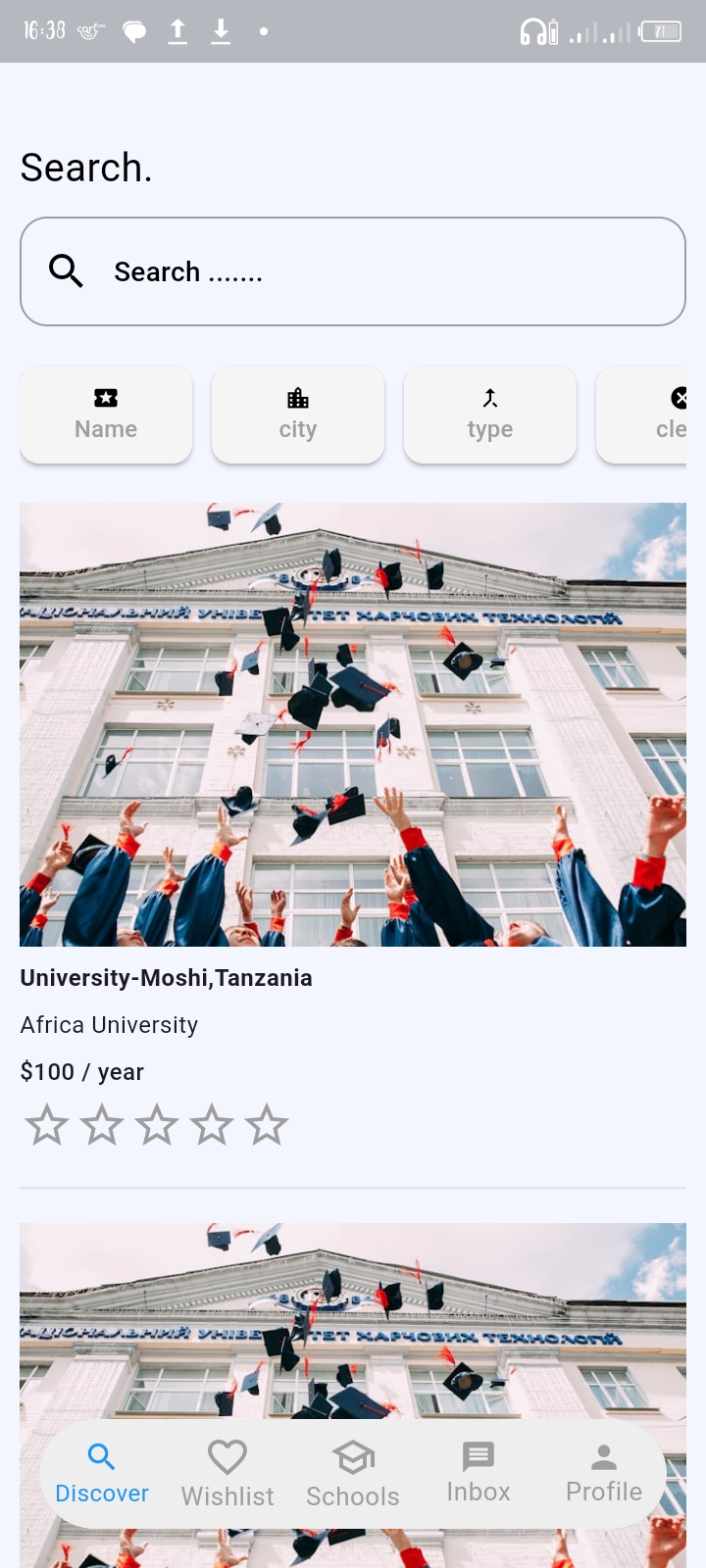Tap the heart icon for Wishlist
This screenshot has width=706, height=1568.
pyautogui.click(x=227, y=1457)
